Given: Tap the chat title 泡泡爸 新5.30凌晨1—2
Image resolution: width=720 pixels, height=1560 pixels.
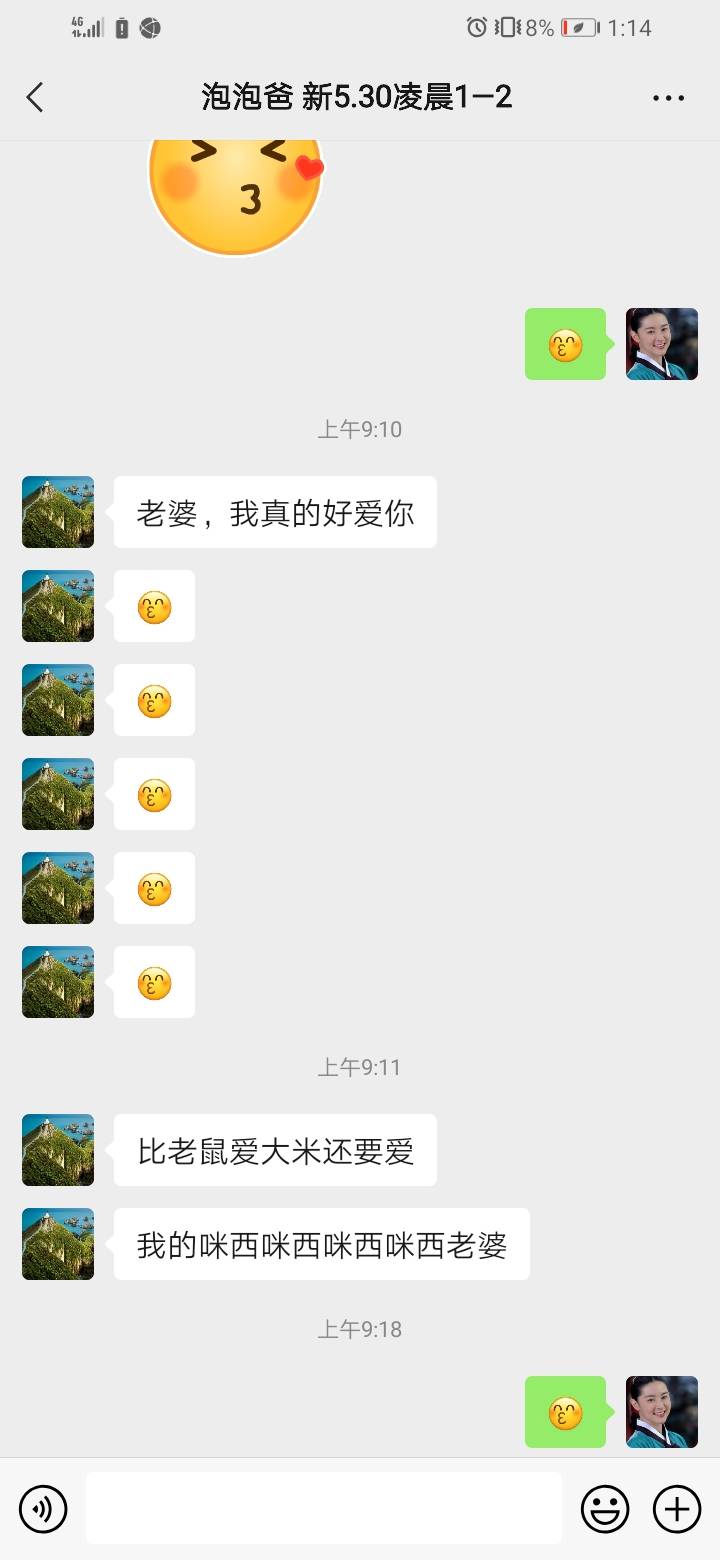Looking at the screenshot, I should coord(360,97).
